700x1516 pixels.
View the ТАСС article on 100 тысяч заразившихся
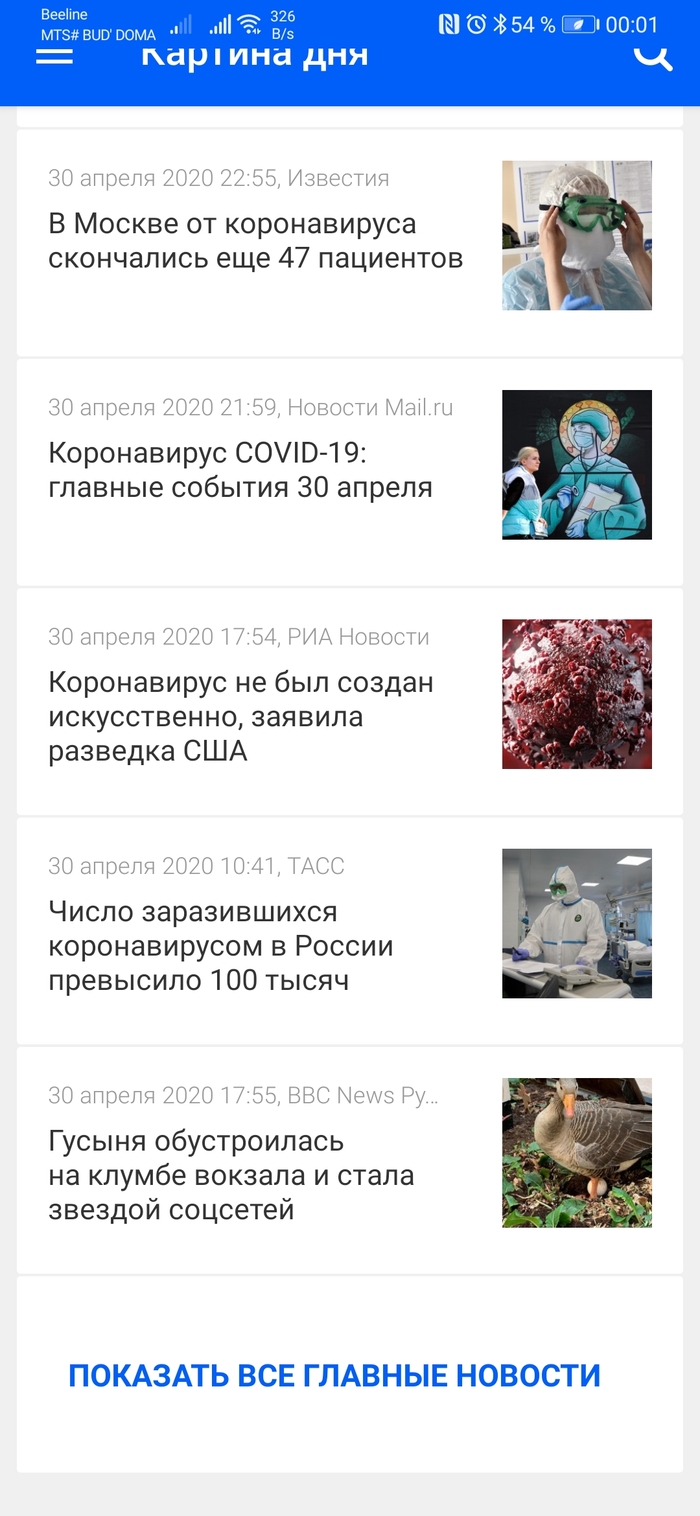tap(220, 946)
